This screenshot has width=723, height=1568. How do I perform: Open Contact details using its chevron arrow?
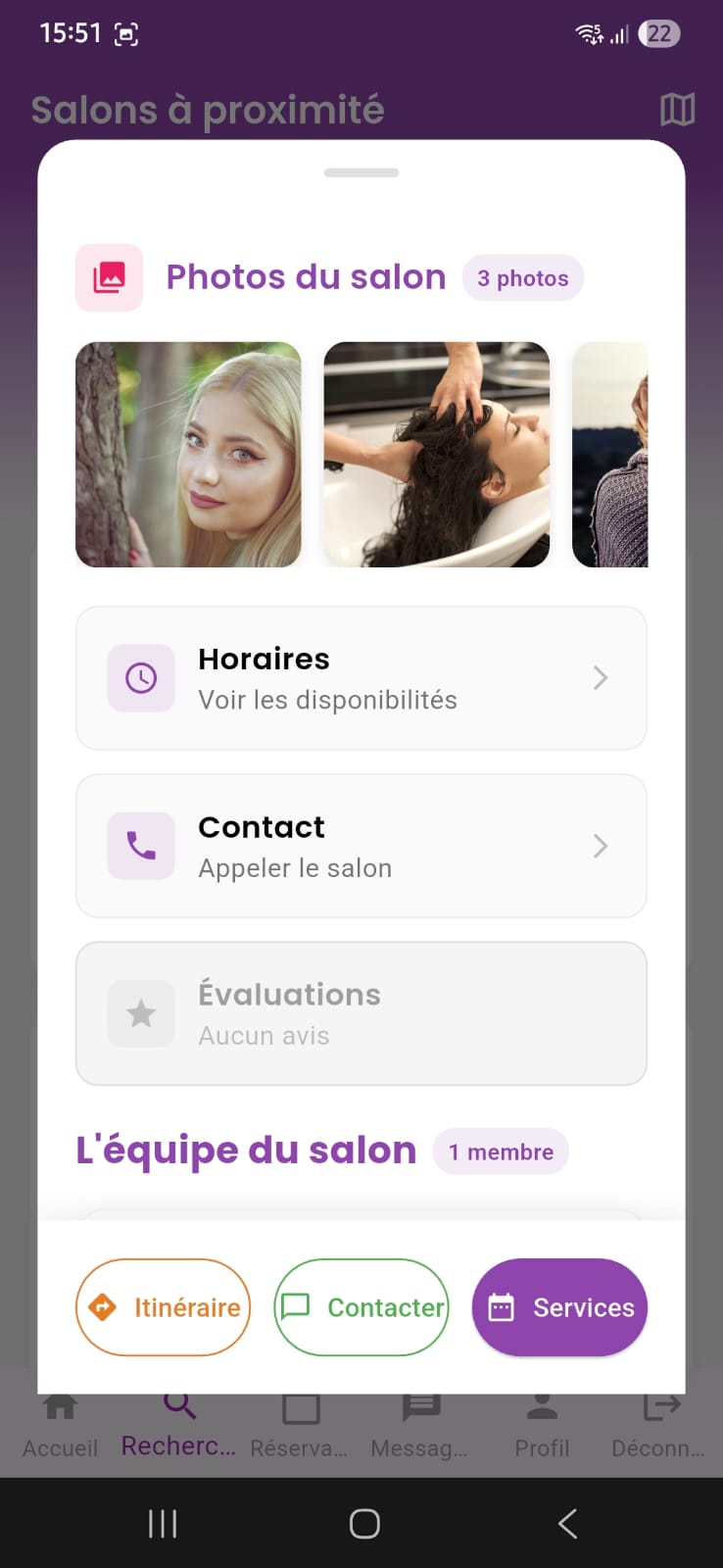click(600, 846)
